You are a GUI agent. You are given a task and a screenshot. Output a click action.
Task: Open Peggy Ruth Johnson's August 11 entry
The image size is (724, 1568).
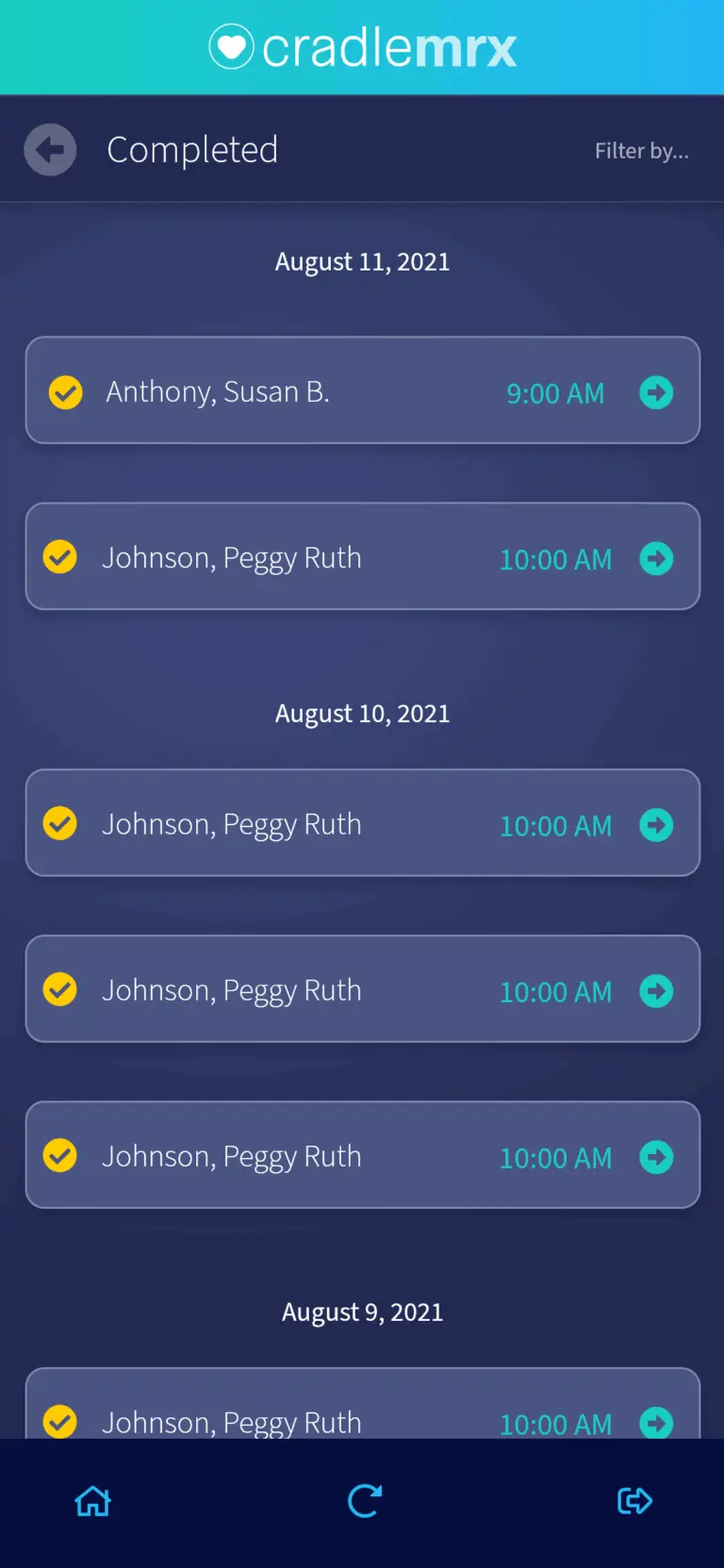pos(656,558)
